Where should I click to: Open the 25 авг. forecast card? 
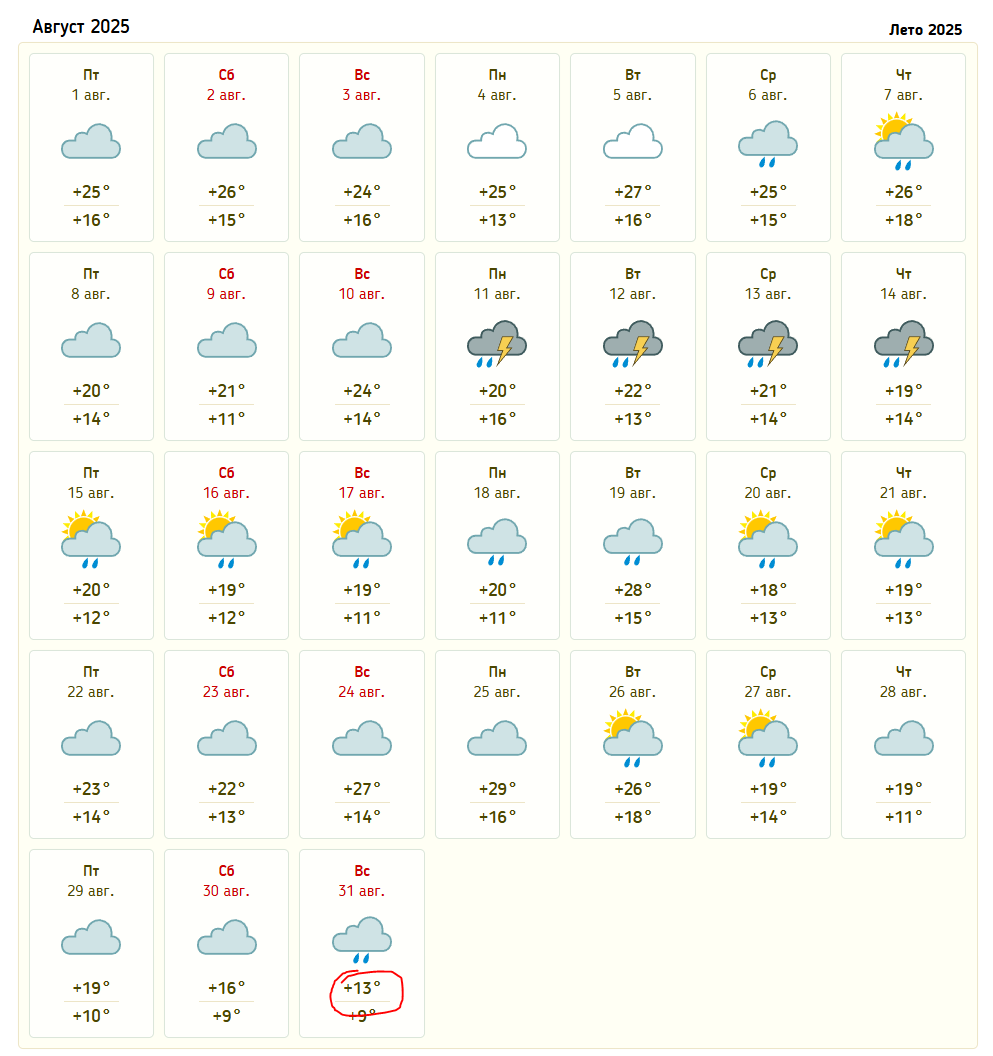pos(497,744)
